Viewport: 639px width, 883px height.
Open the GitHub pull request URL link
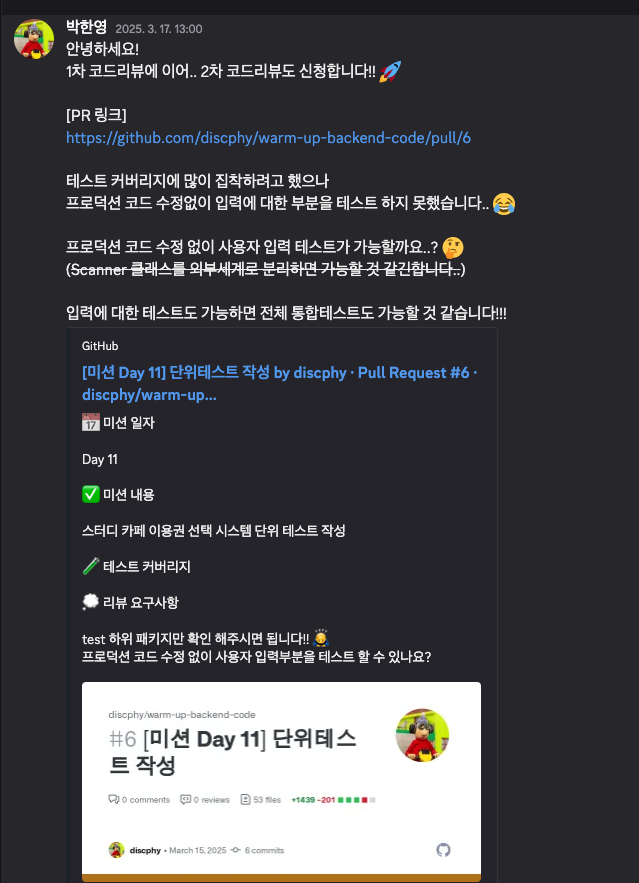click(x=268, y=138)
